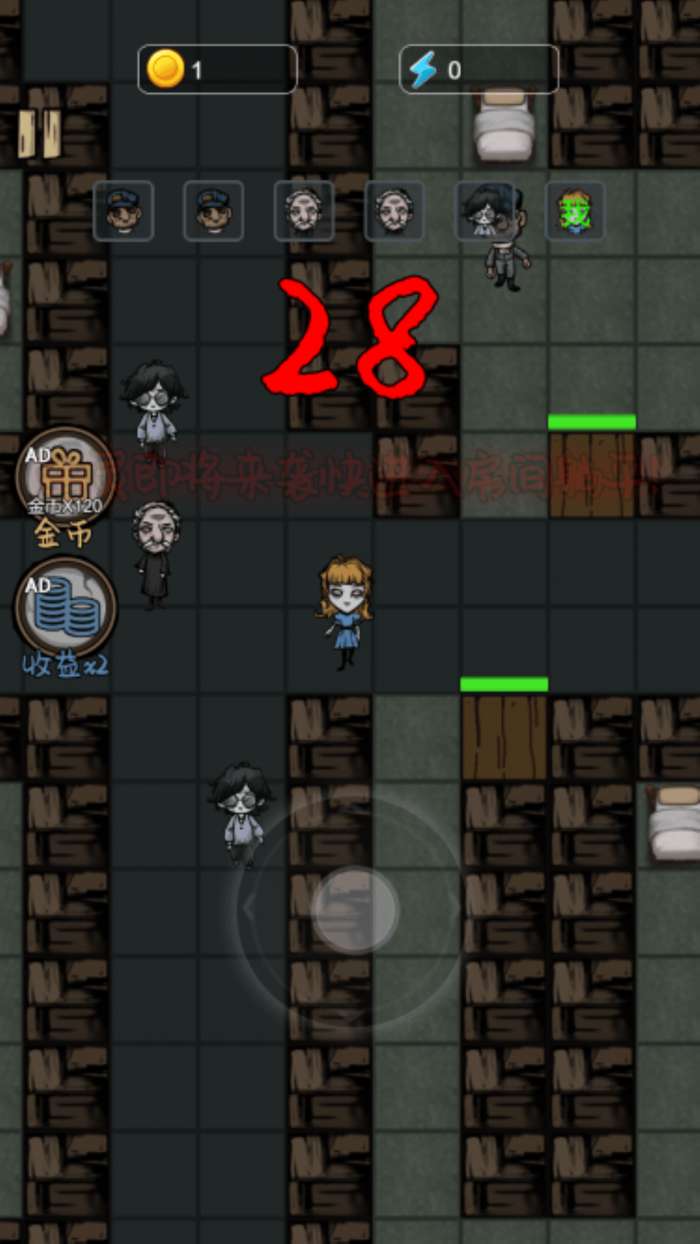The width and height of the screenshot is (700, 1244).
Task: Select the green zombie player avatar
Action: 575,211
